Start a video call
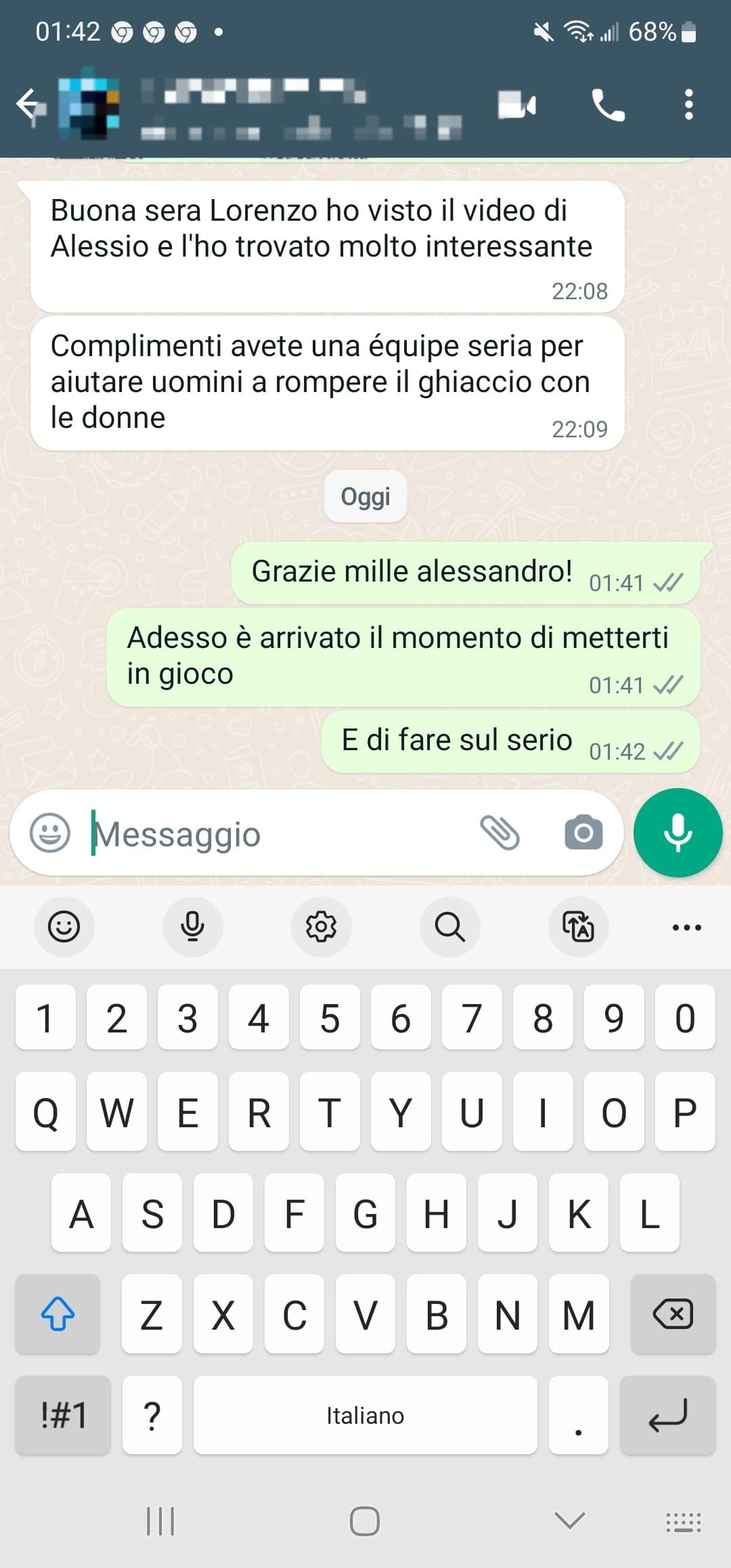 (516, 105)
